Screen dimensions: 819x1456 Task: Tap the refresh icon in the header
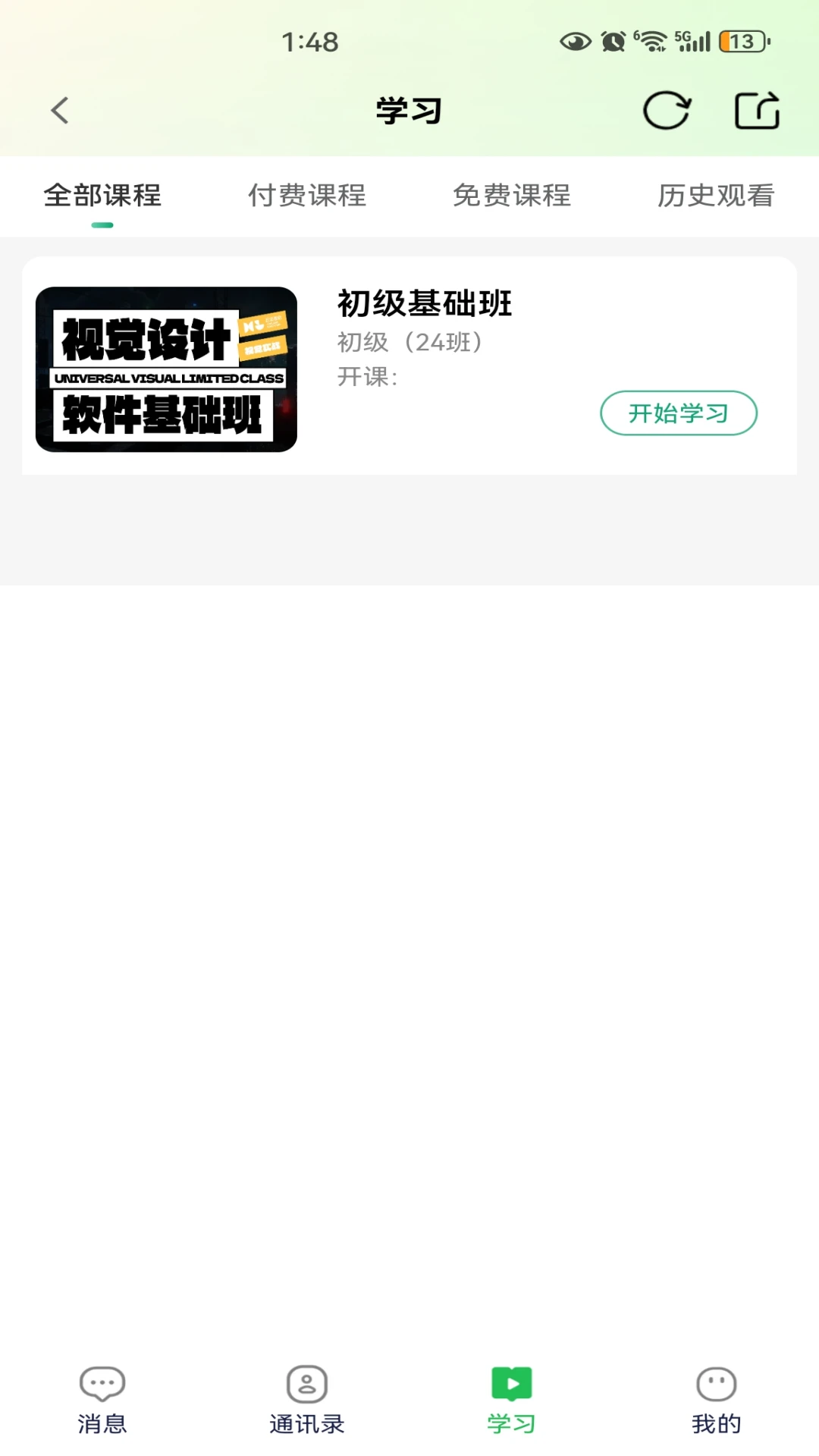click(x=667, y=109)
